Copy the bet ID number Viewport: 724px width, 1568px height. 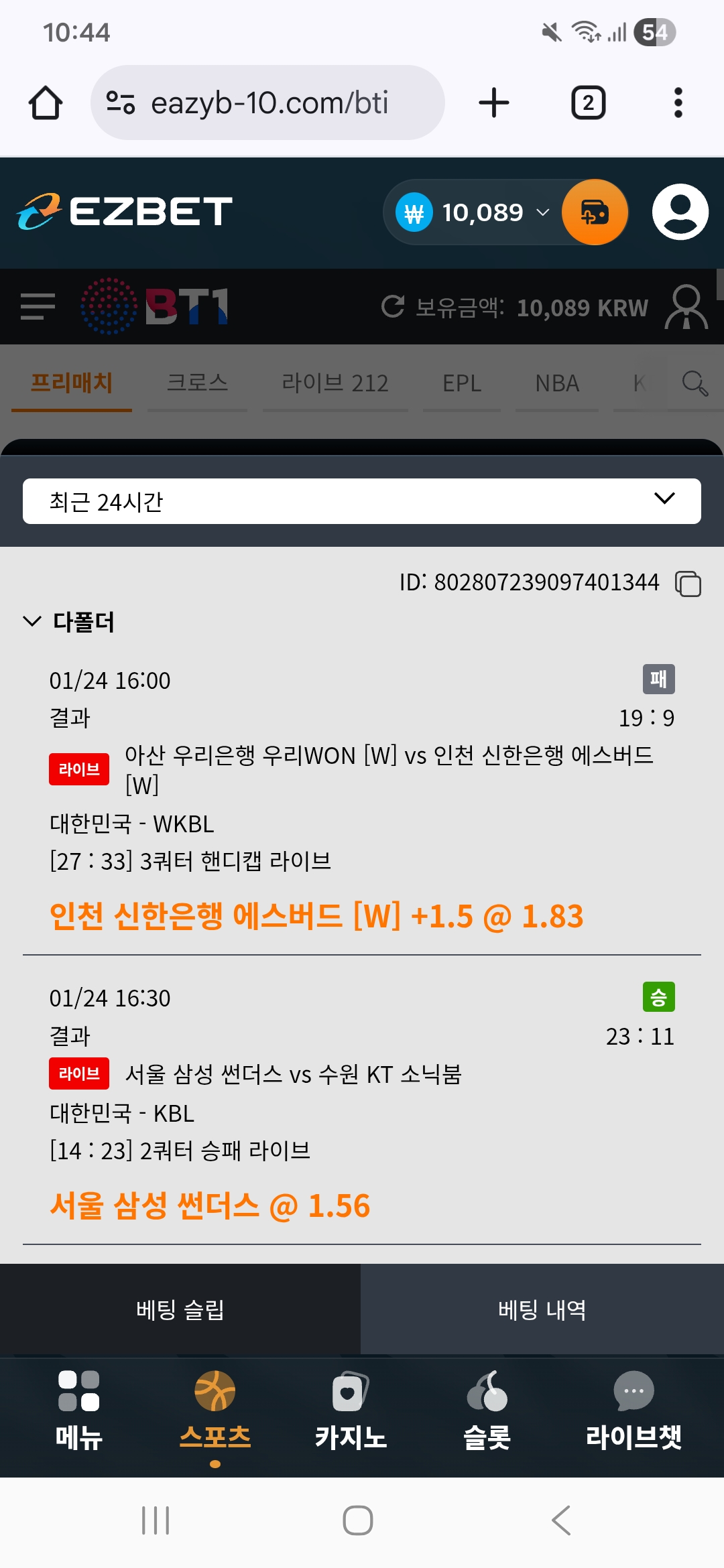pos(688,584)
